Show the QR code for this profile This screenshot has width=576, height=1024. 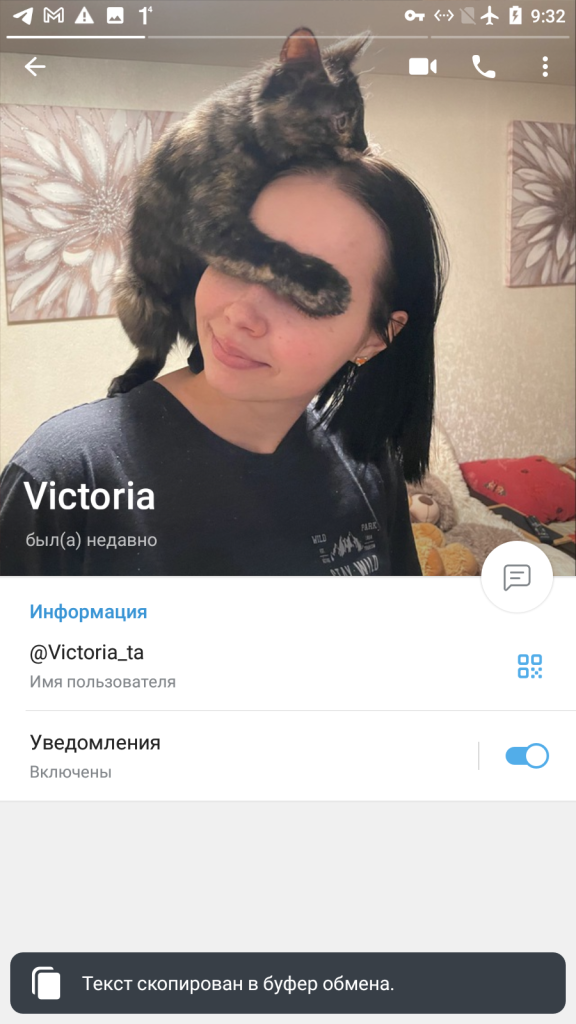click(530, 666)
